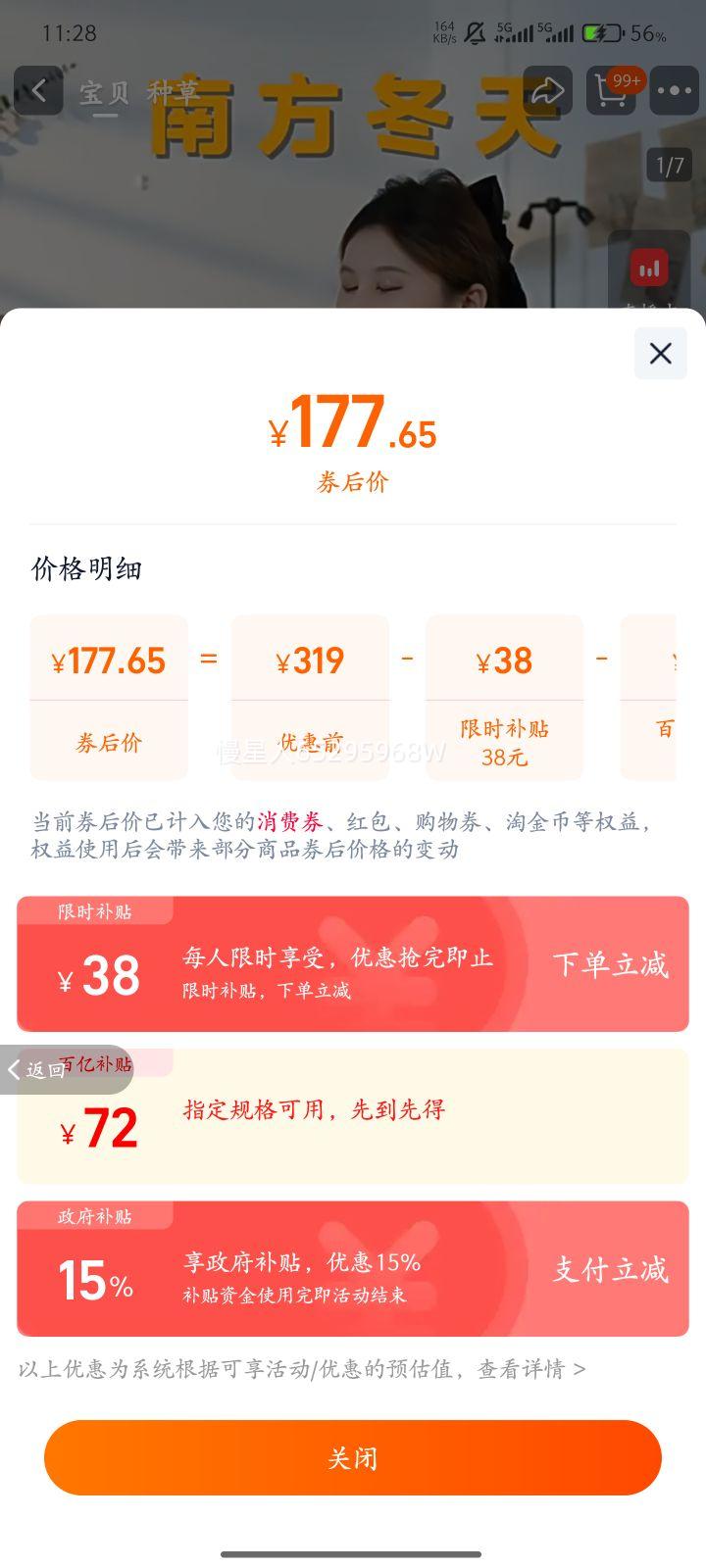Switch to the 宝贝 tab
The width and height of the screenshot is (706, 1568).
click(x=103, y=90)
